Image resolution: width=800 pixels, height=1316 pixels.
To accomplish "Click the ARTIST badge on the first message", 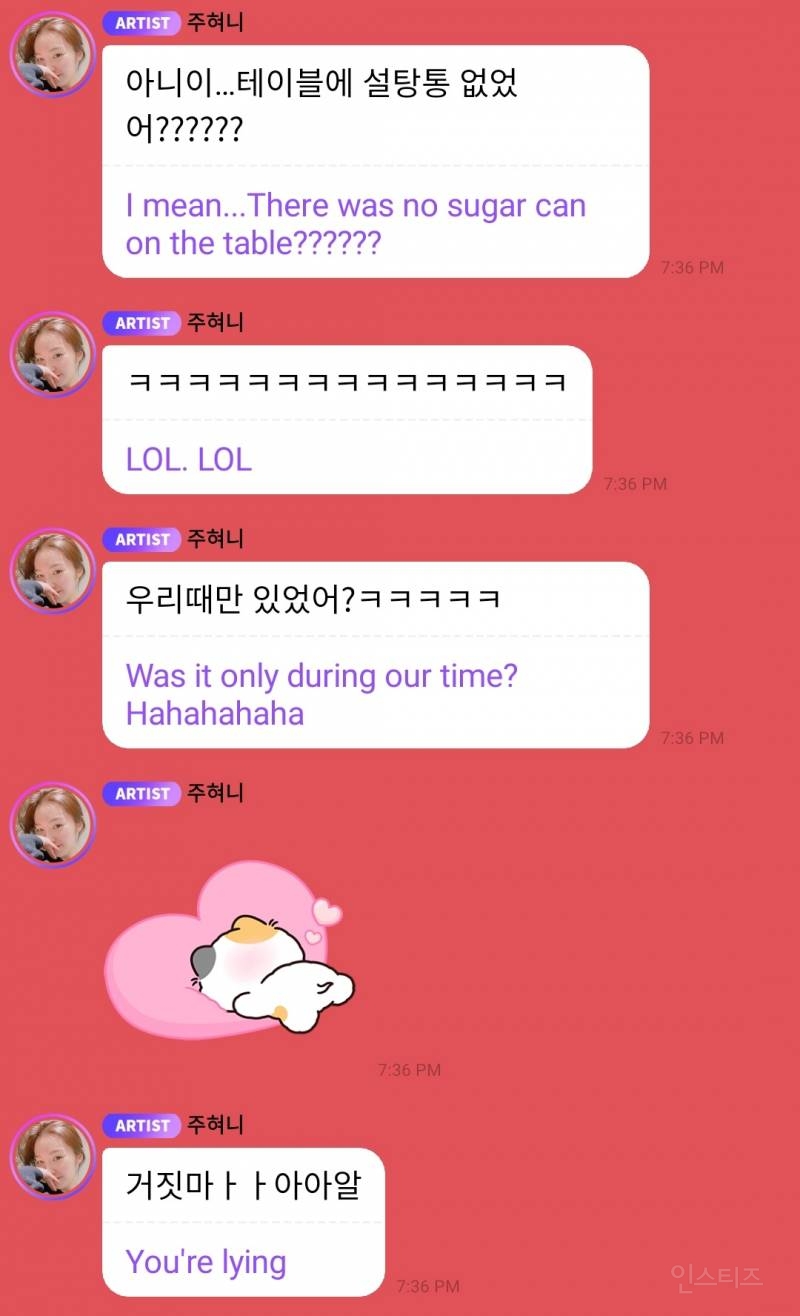I will pyautogui.click(x=139, y=22).
